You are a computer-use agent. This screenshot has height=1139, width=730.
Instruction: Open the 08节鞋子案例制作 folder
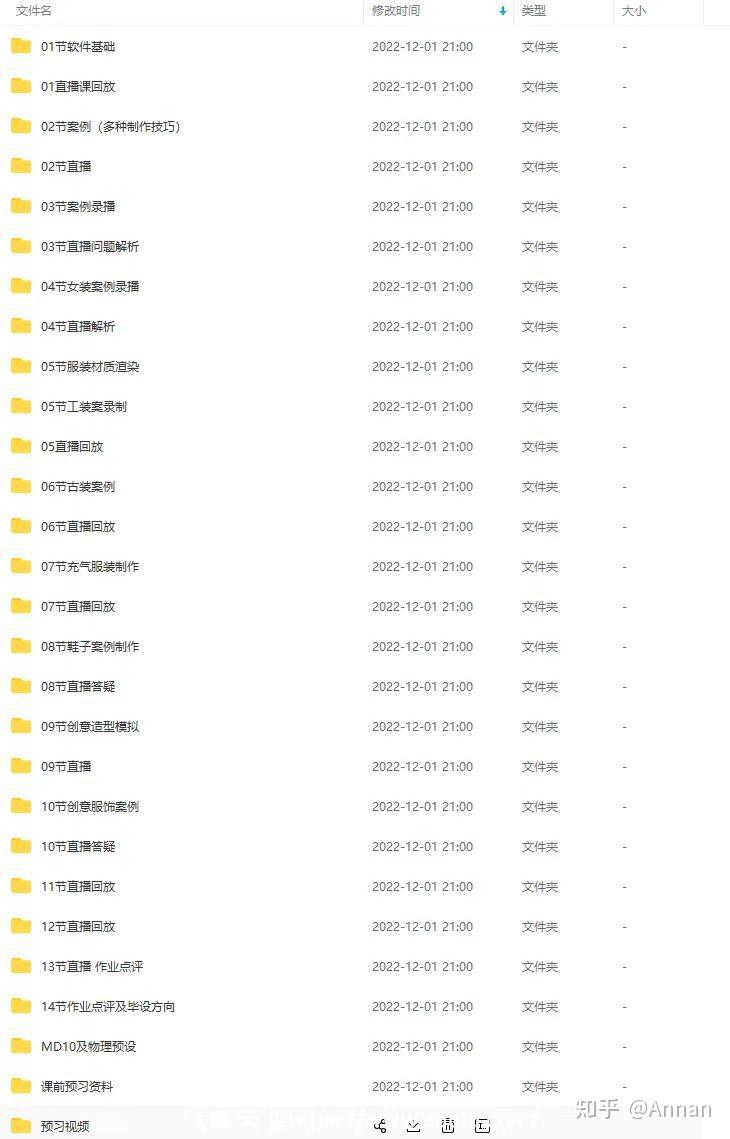point(90,647)
